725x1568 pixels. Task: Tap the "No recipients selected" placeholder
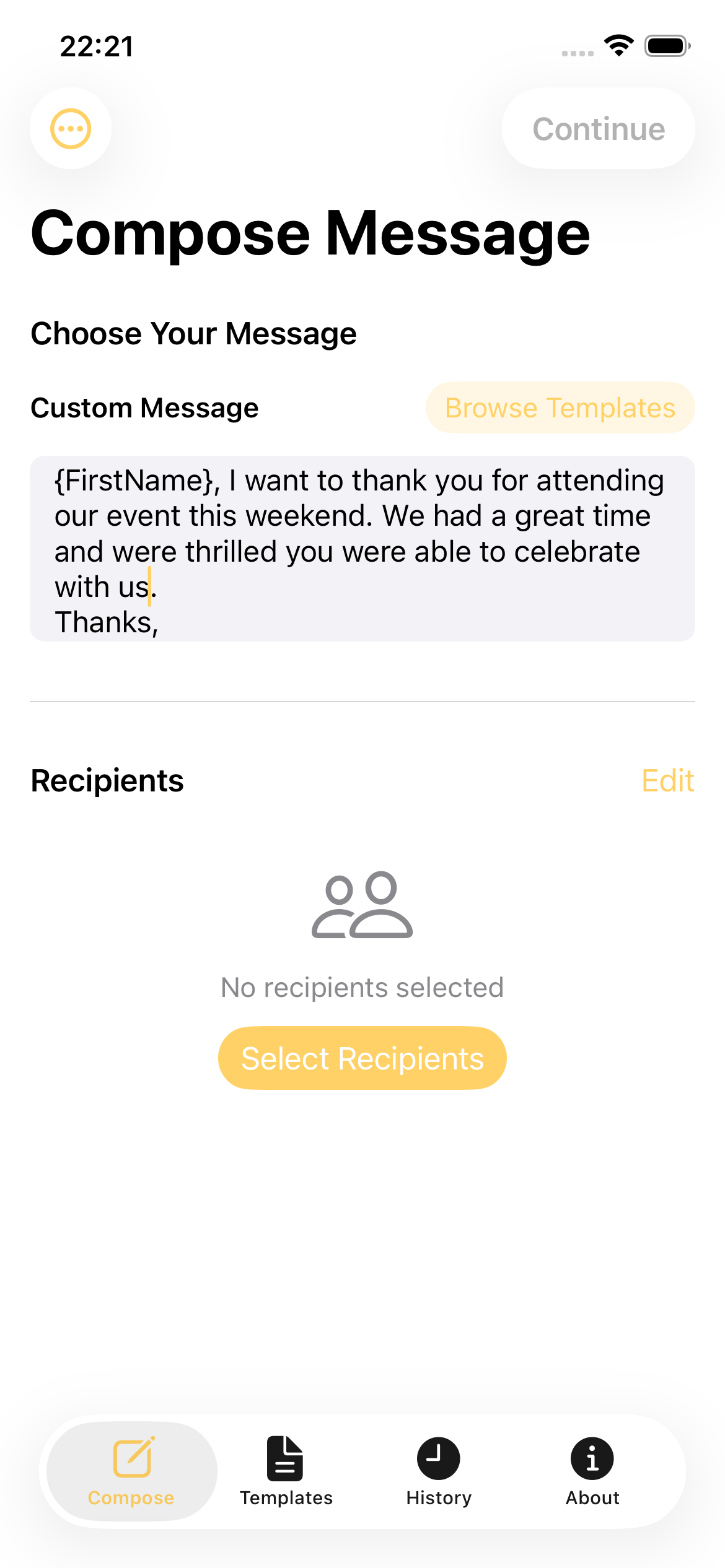[362, 987]
